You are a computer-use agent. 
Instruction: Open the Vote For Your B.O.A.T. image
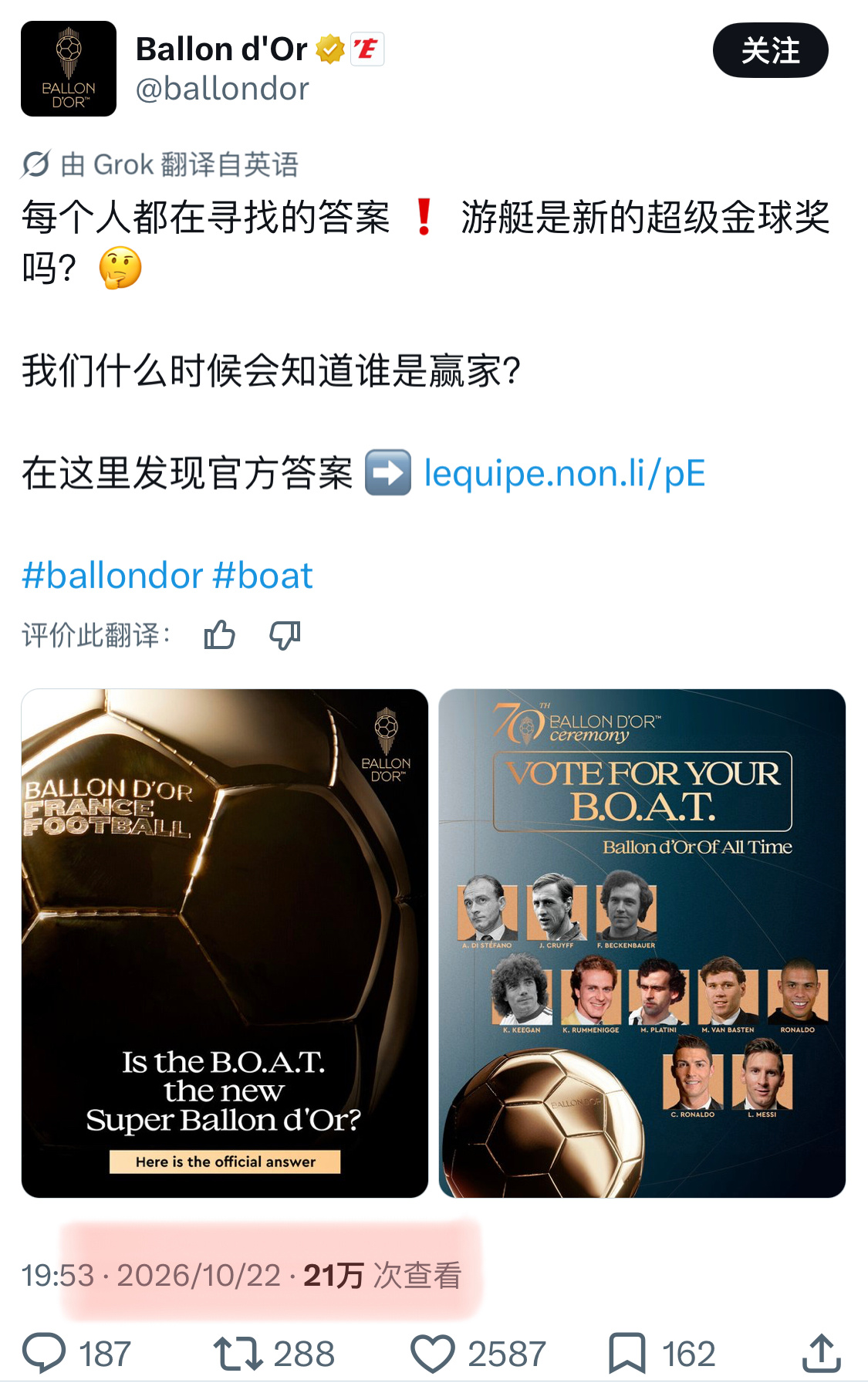[x=642, y=943]
